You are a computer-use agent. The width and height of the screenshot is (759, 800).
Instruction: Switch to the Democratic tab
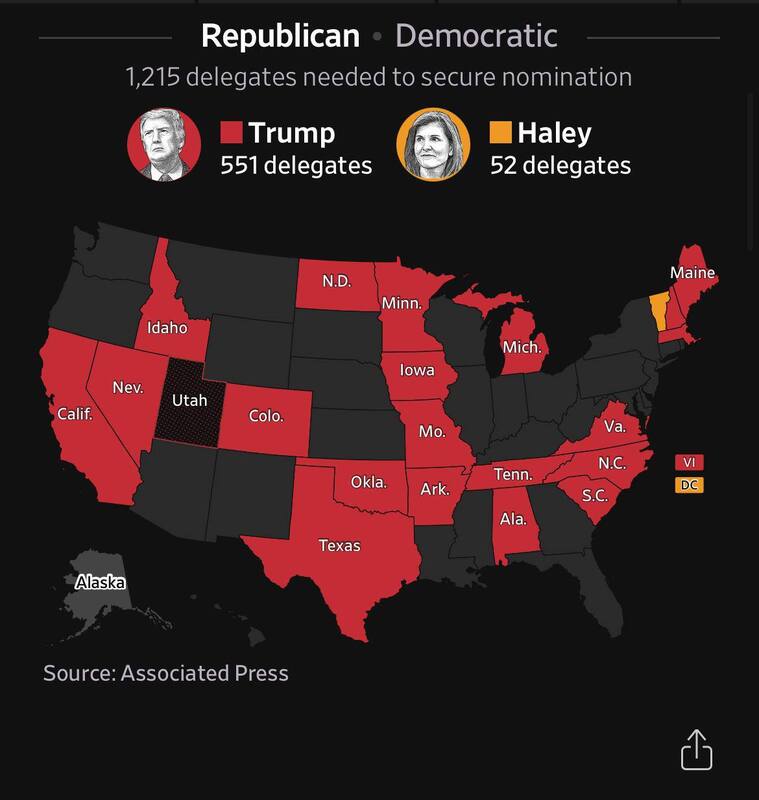pyautogui.click(x=476, y=36)
